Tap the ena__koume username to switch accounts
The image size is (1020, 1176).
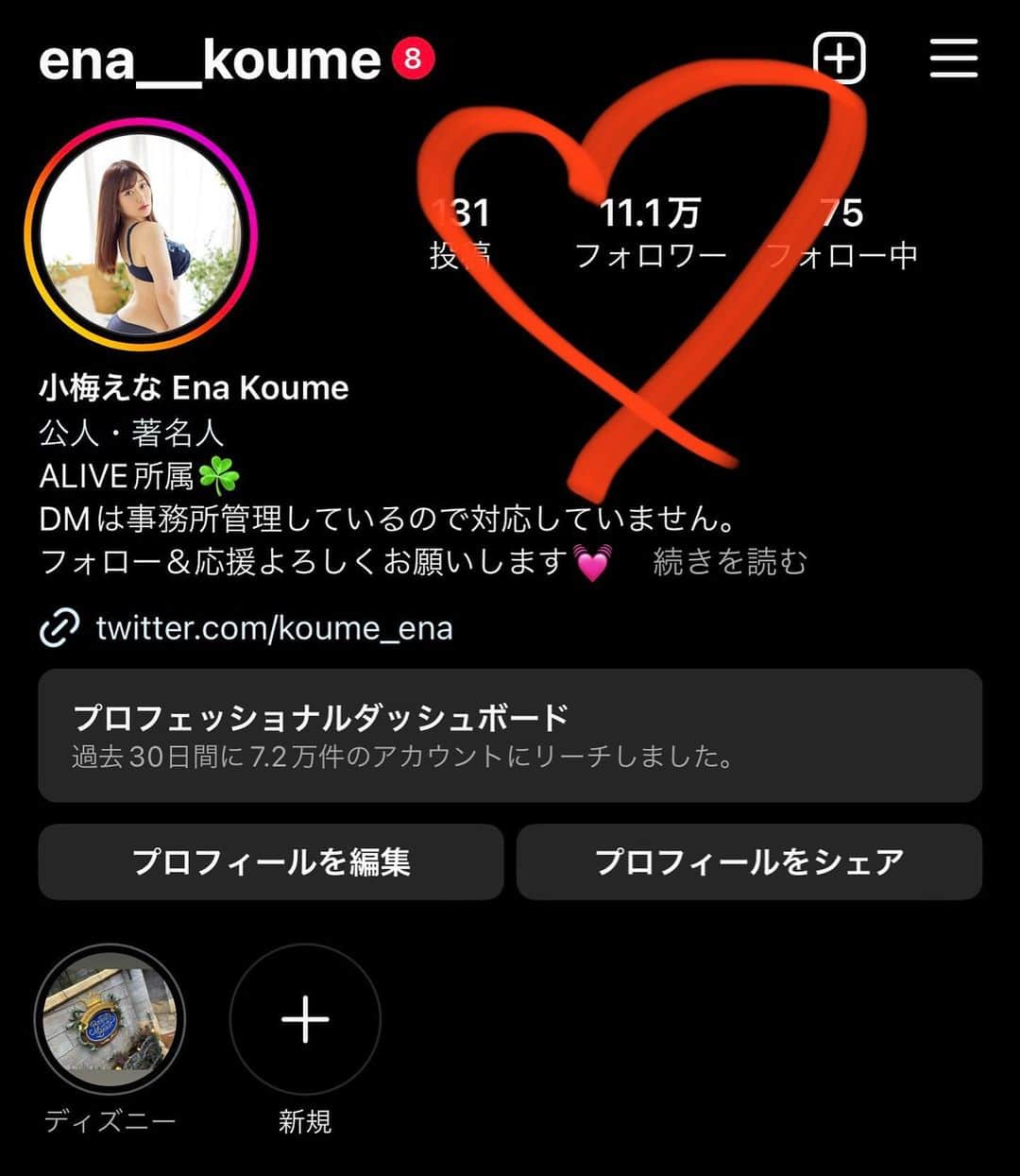tap(210, 60)
